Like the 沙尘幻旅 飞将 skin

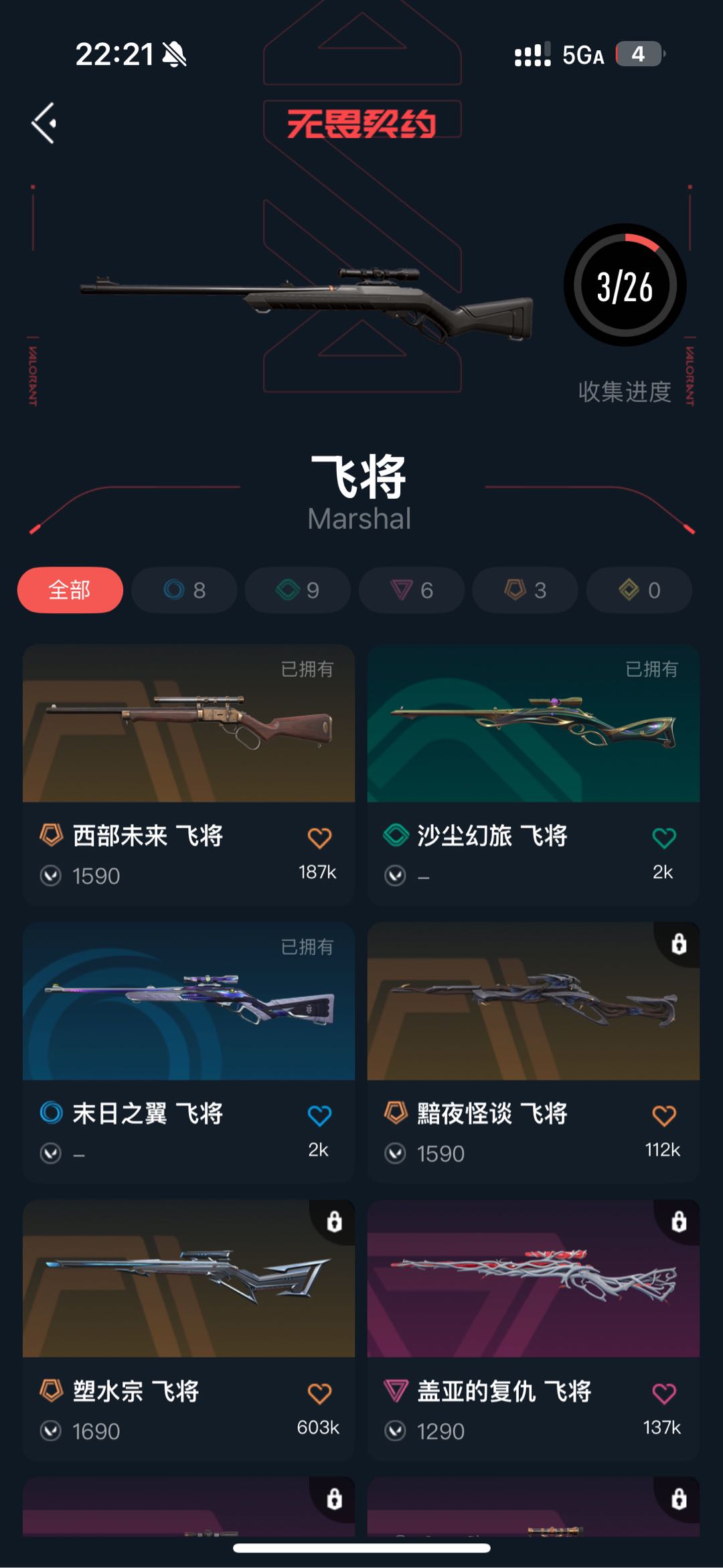[x=663, y=838]
